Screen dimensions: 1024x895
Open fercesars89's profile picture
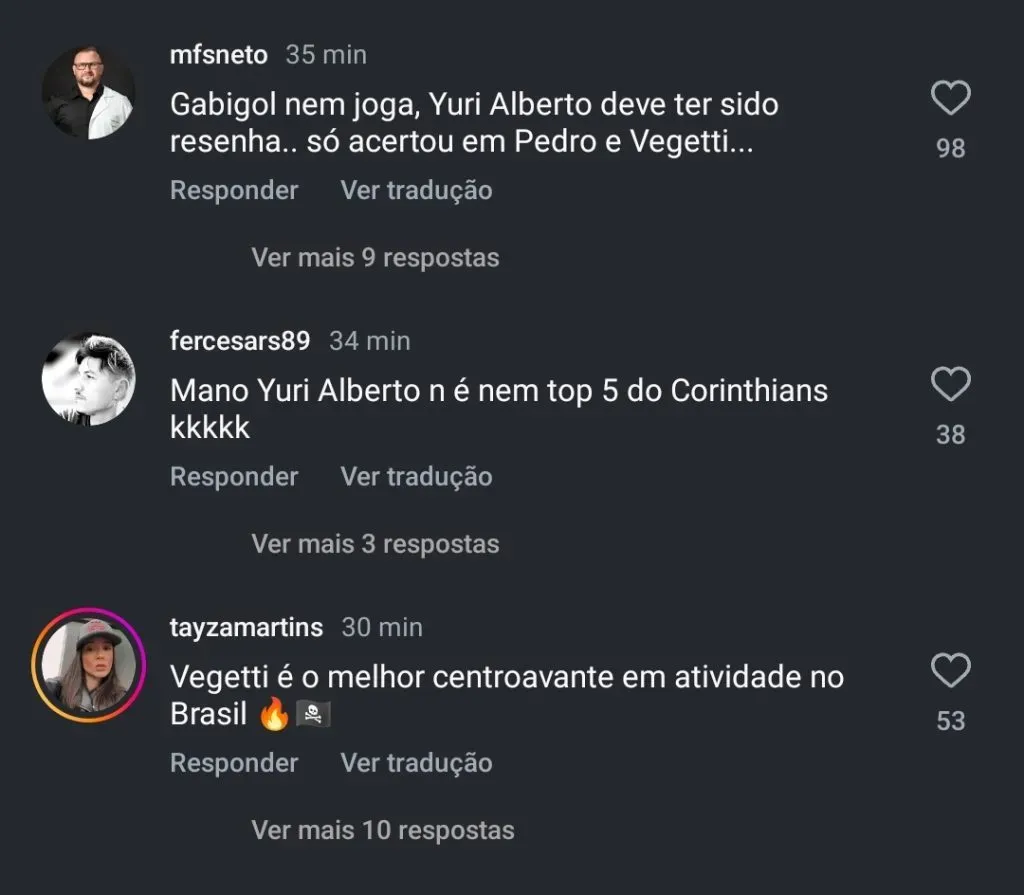click(88, 379)
